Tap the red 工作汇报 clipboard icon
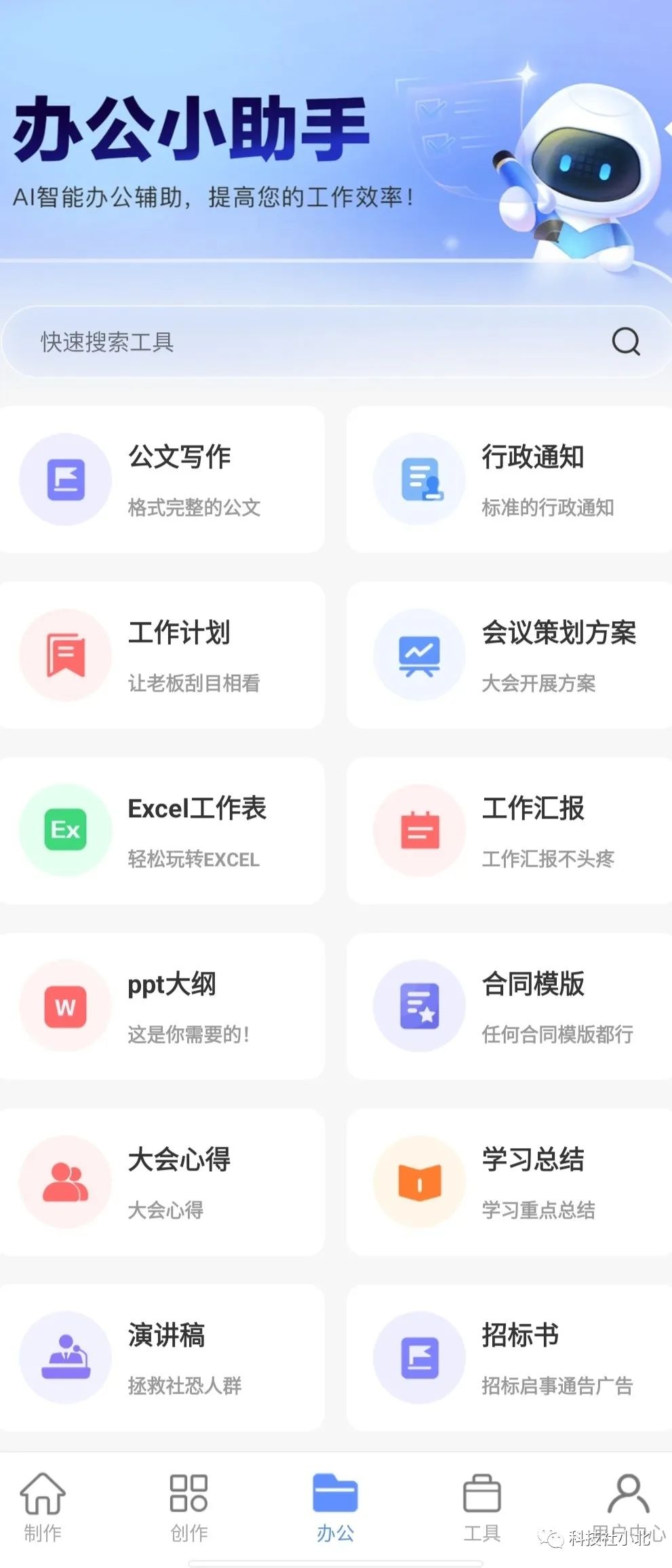Screen dimensions: 672x1568 click(418, 829)
